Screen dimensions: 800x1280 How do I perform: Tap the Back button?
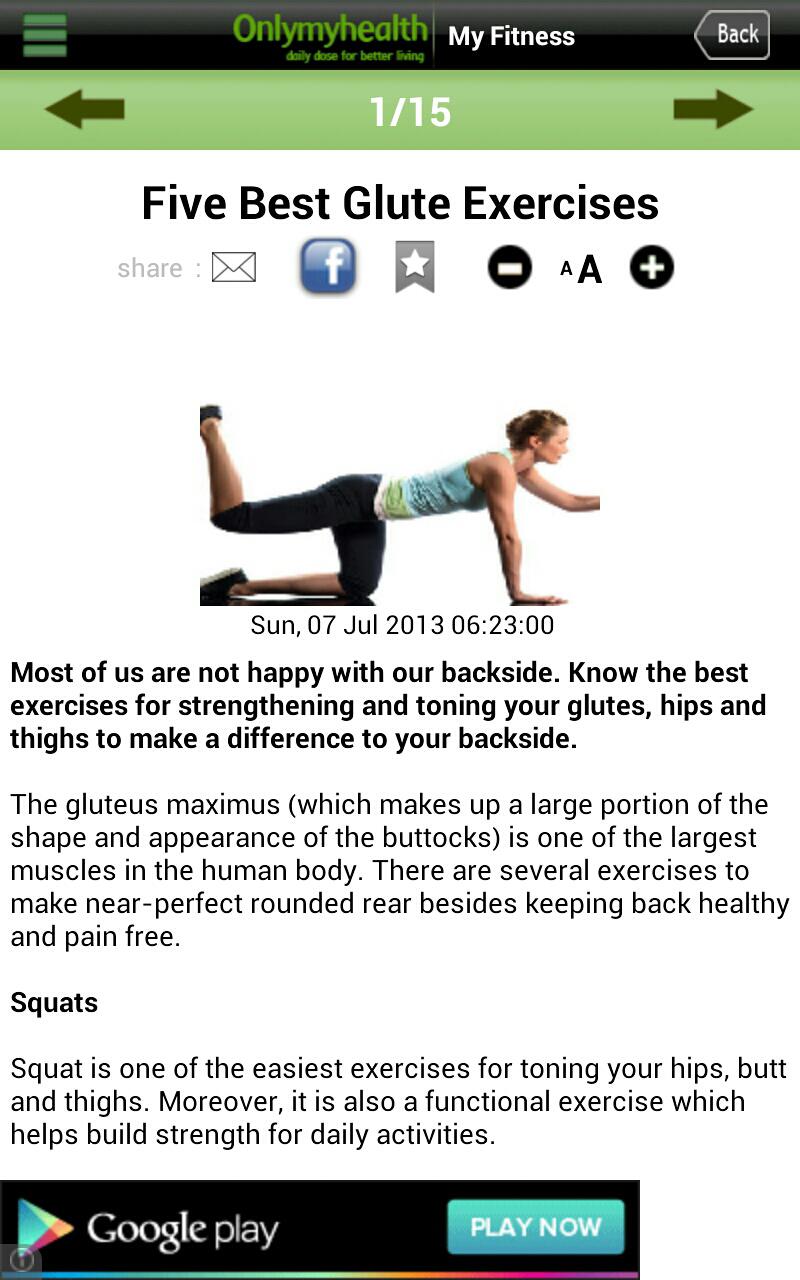click(732, 35)
